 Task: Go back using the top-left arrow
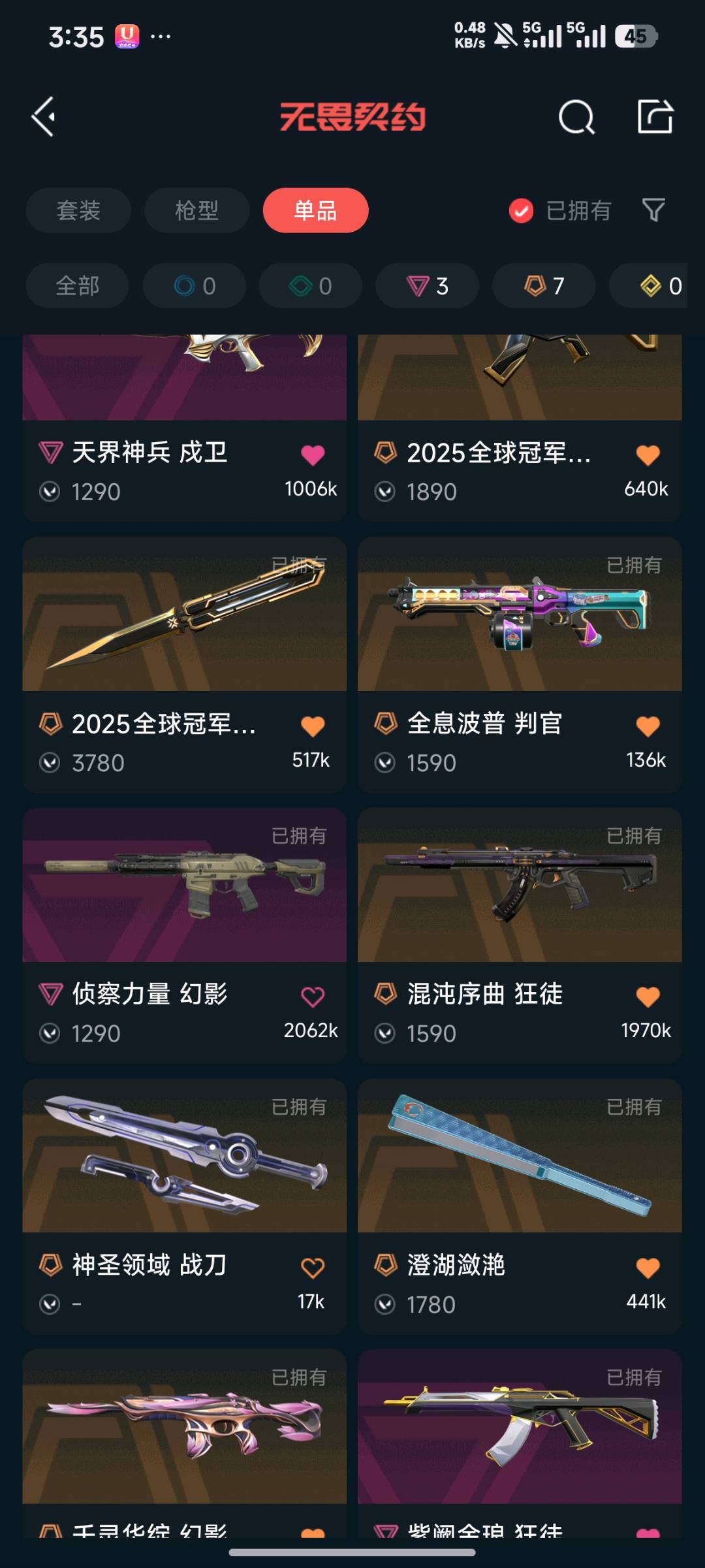coord(44,118)
